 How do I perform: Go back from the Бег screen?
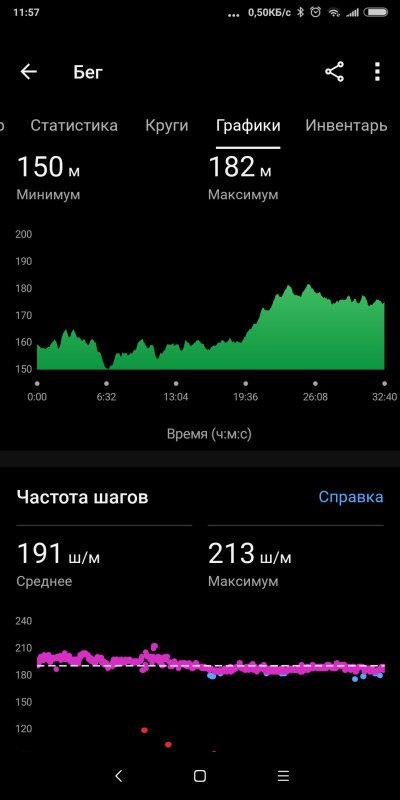pyautogui.click(x=29, y=72)
